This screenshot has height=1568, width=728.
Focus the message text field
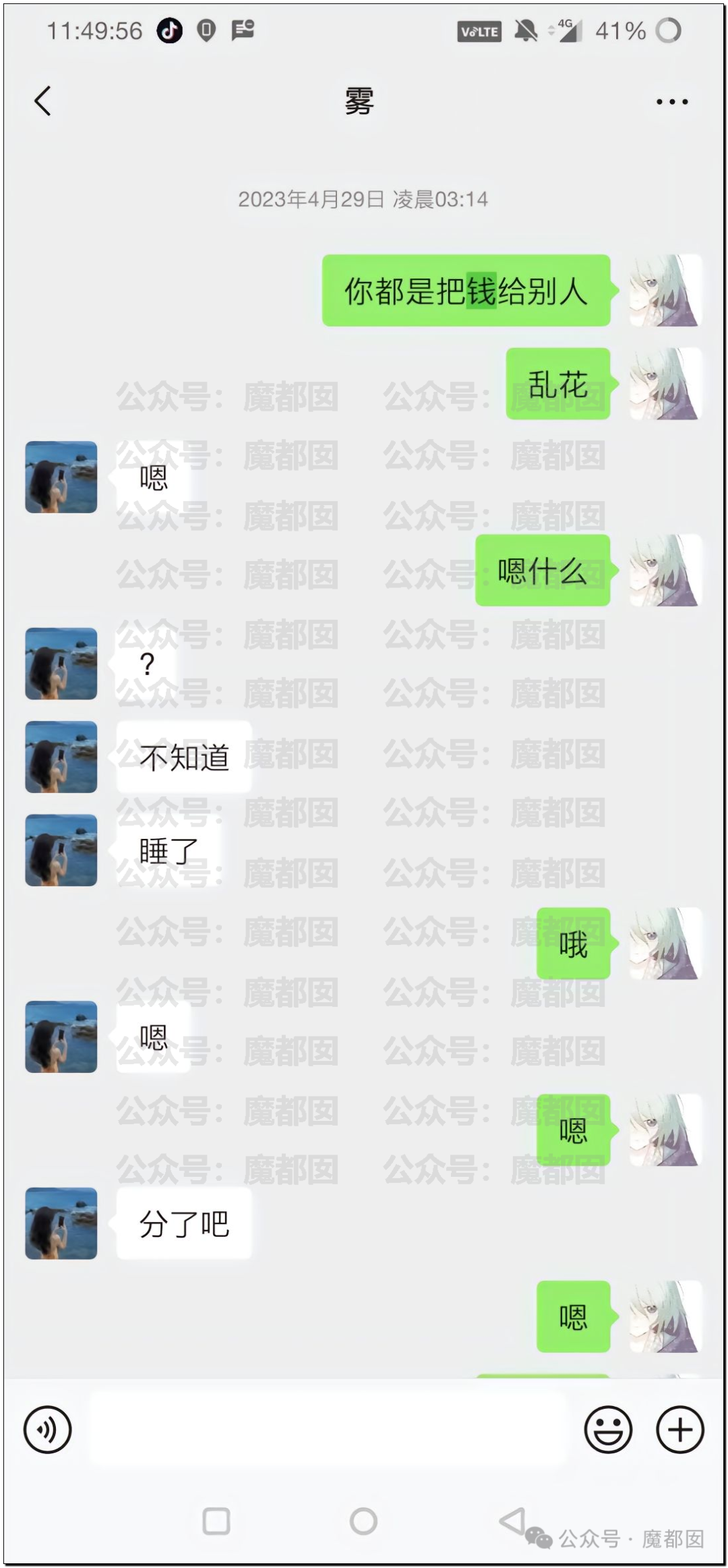click(327, 1429)
